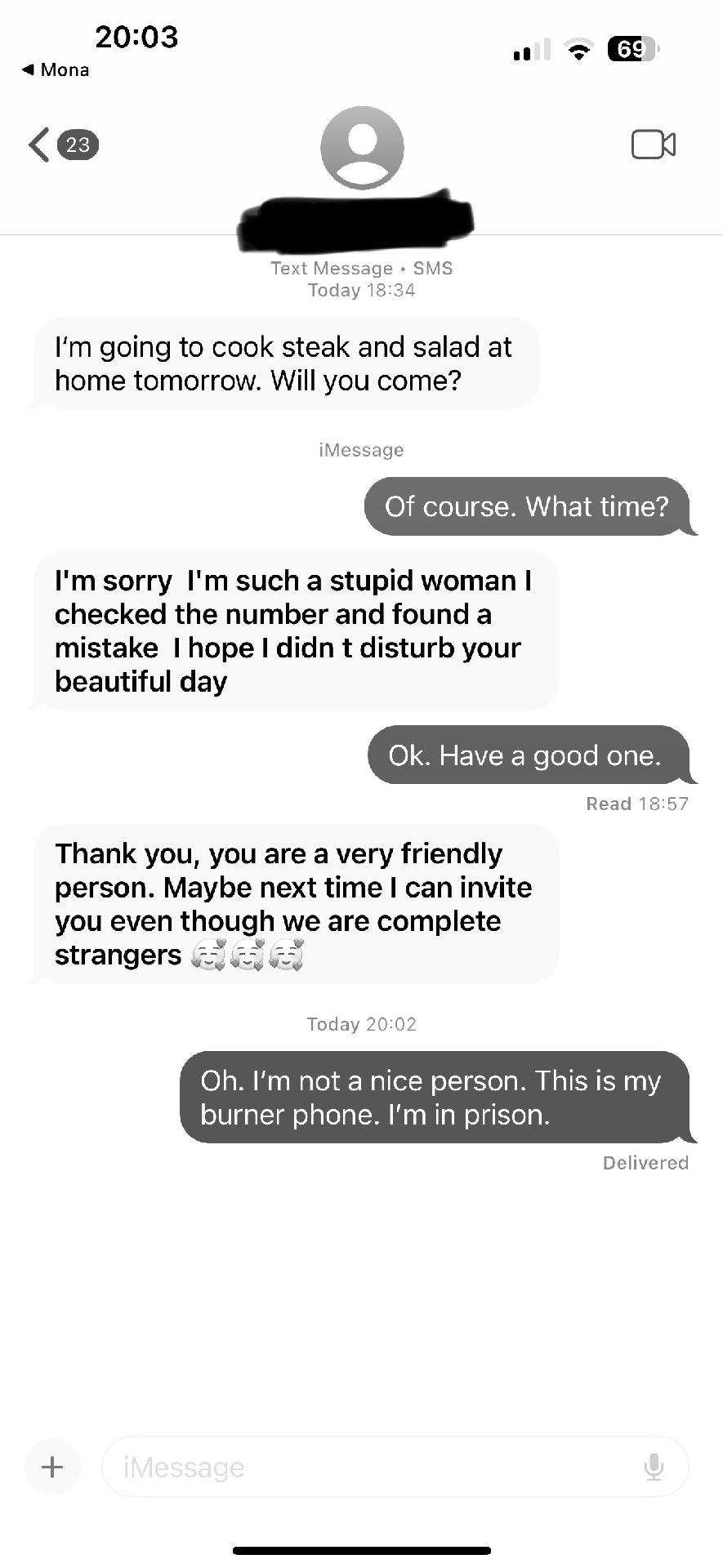
Task: Start a FaceTime video call
Action: [x=653, y=145]
